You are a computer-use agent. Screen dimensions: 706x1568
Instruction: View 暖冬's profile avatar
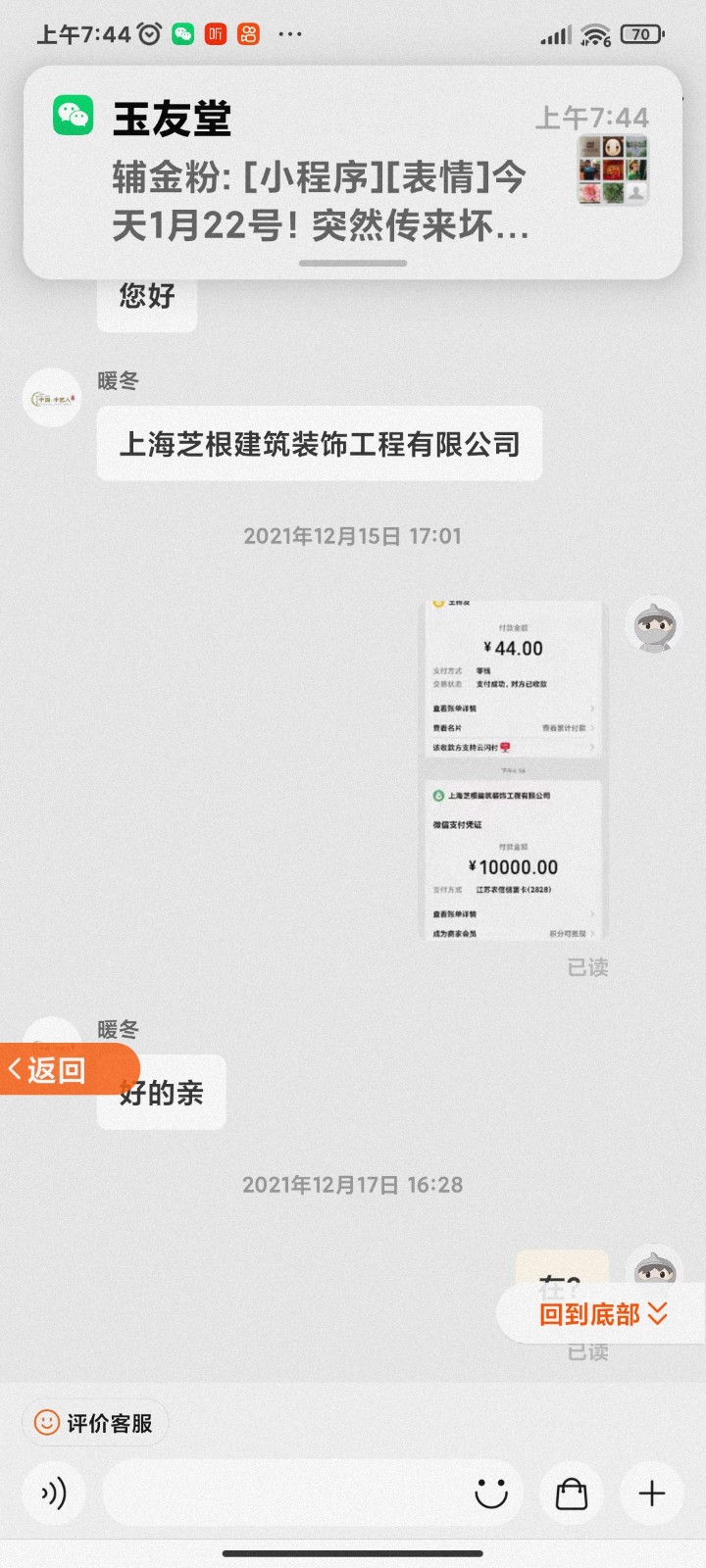(52, 398)
